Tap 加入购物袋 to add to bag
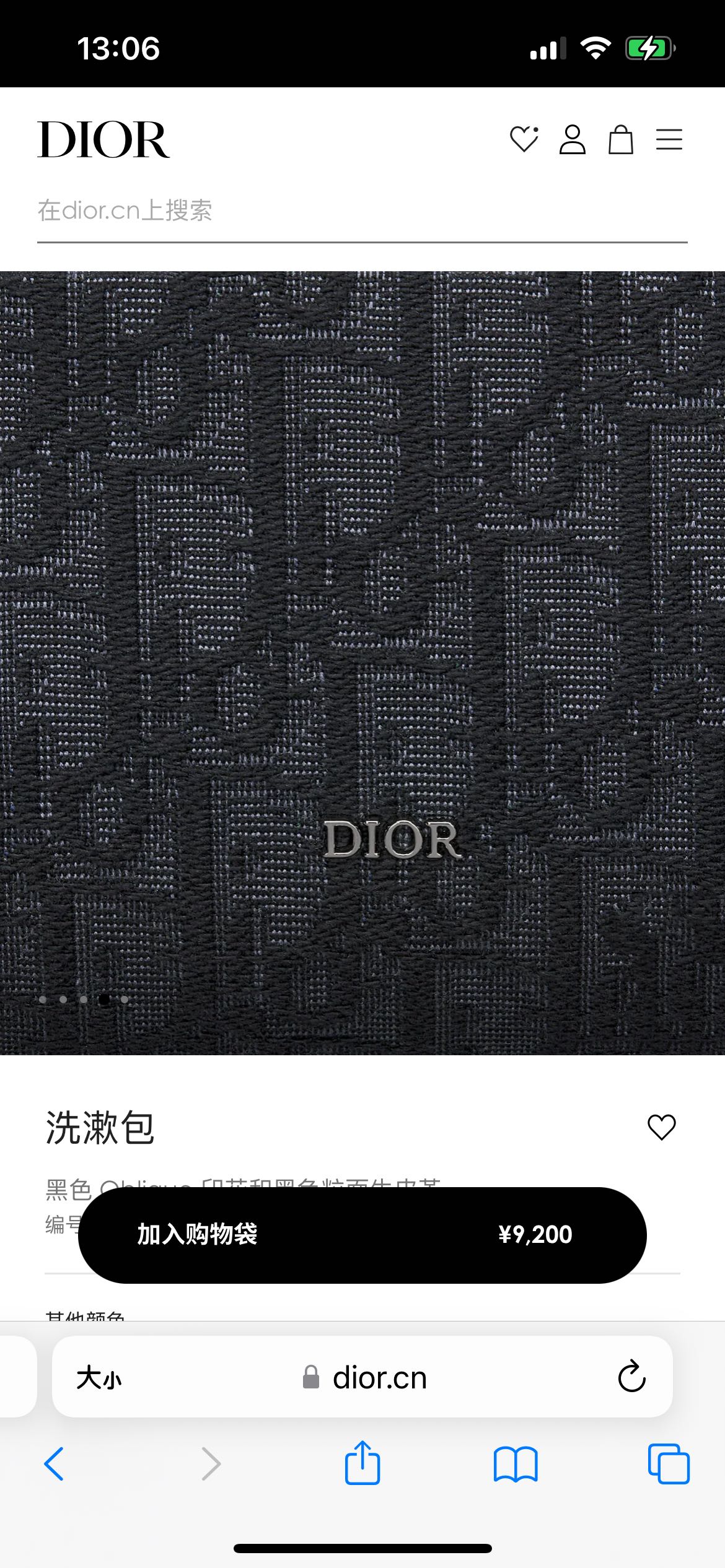This screenshot has height=1568, width=725. pos(362,1235)
